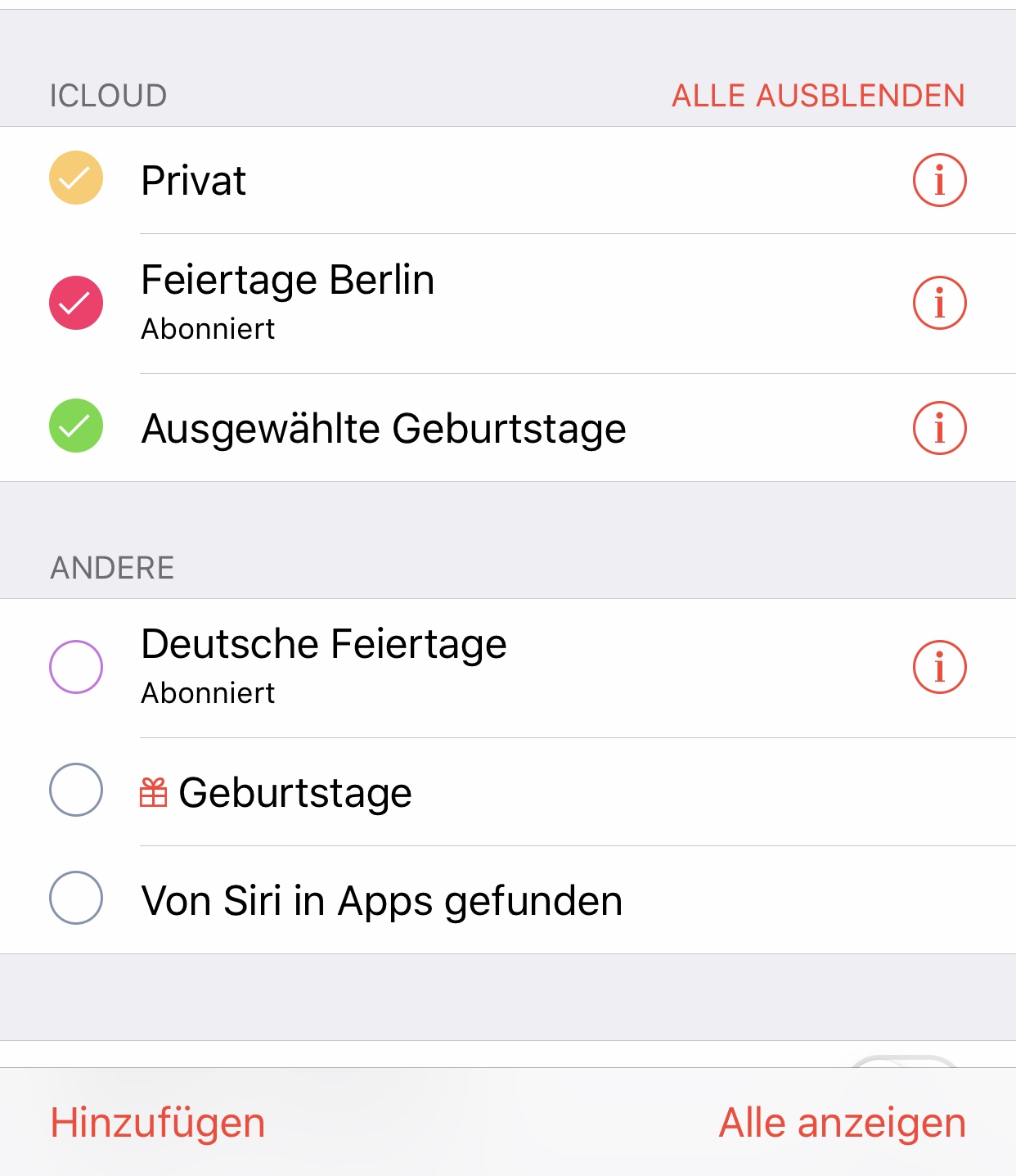Uncheck Ausgewählte Geburtstage calendar
Screen dimensions: 1016x1176
[x=76, y=426]
